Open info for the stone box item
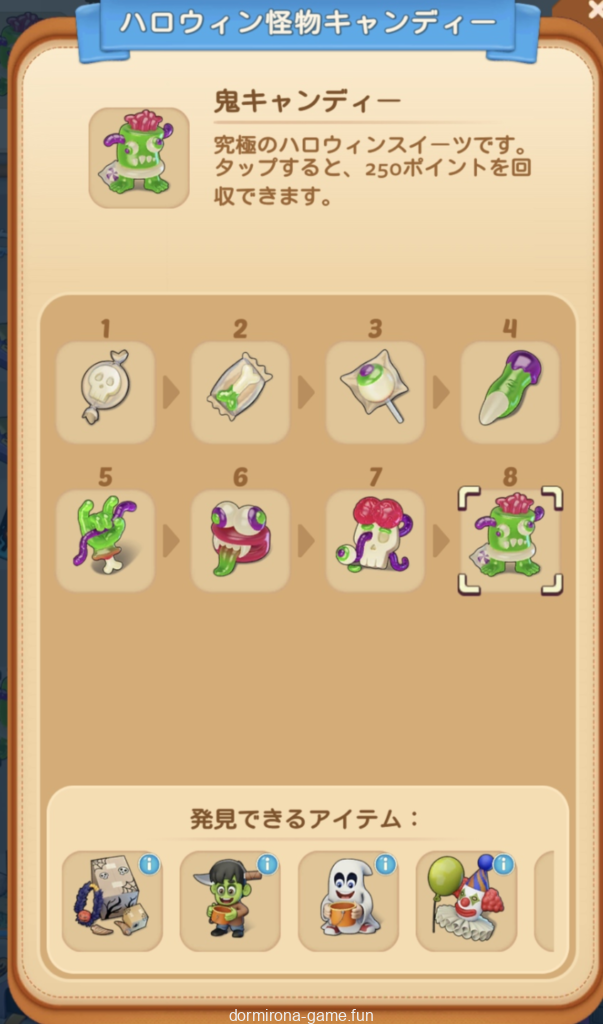The image size is (603, 1024). tap(149, 864)
